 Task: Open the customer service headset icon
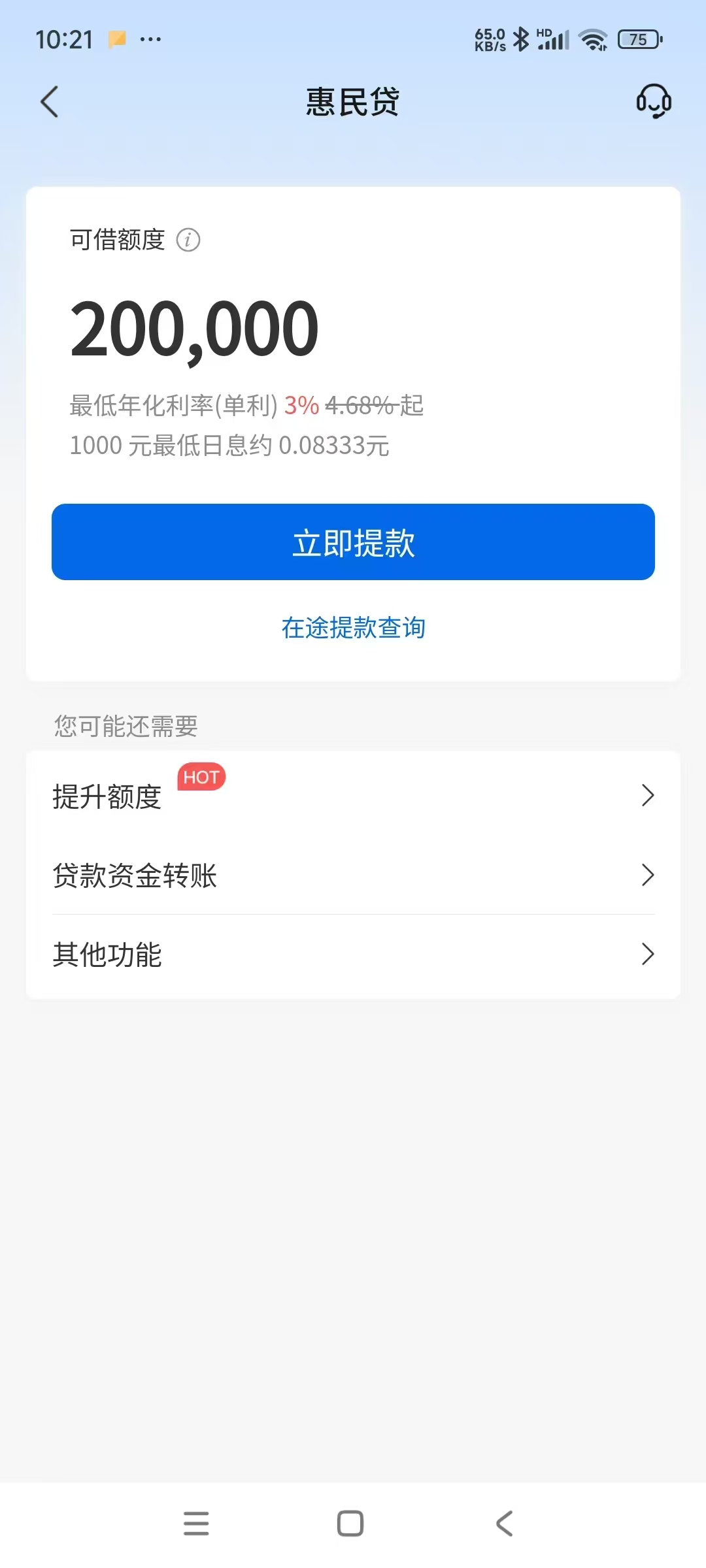pyautogui.click(x=653, y=102)
